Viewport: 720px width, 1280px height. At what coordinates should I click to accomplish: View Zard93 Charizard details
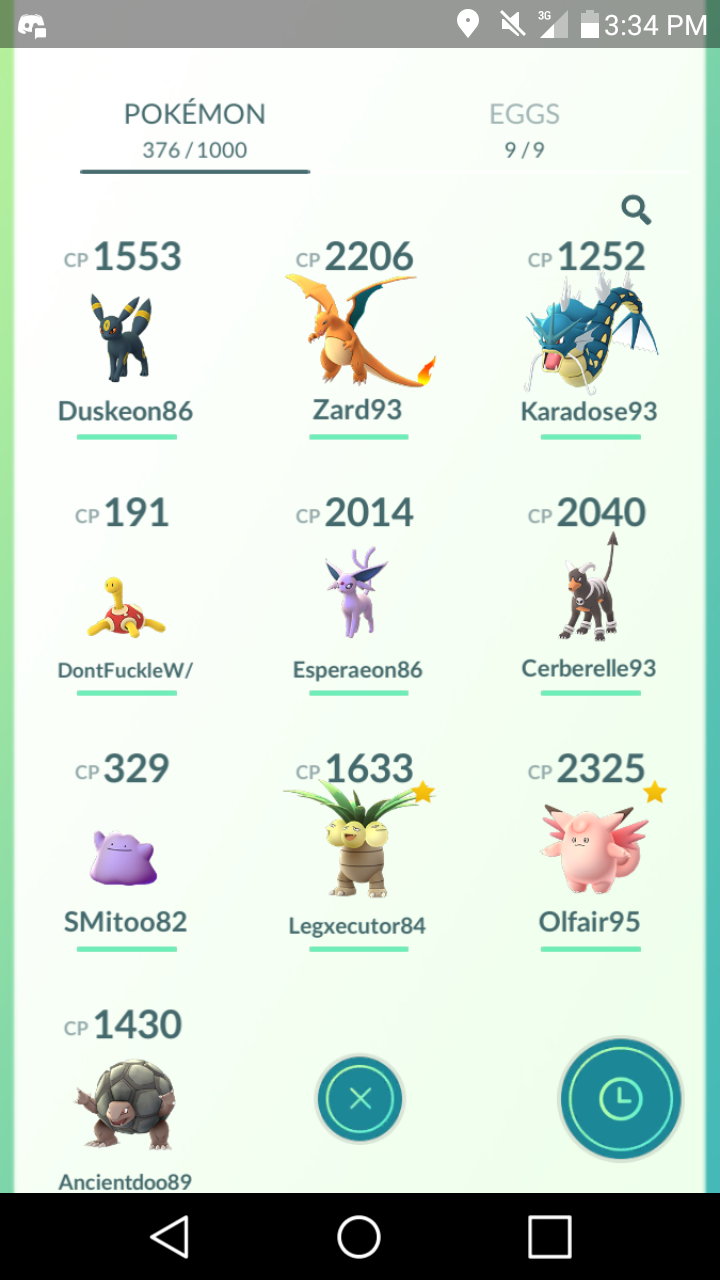click(359, 340)
